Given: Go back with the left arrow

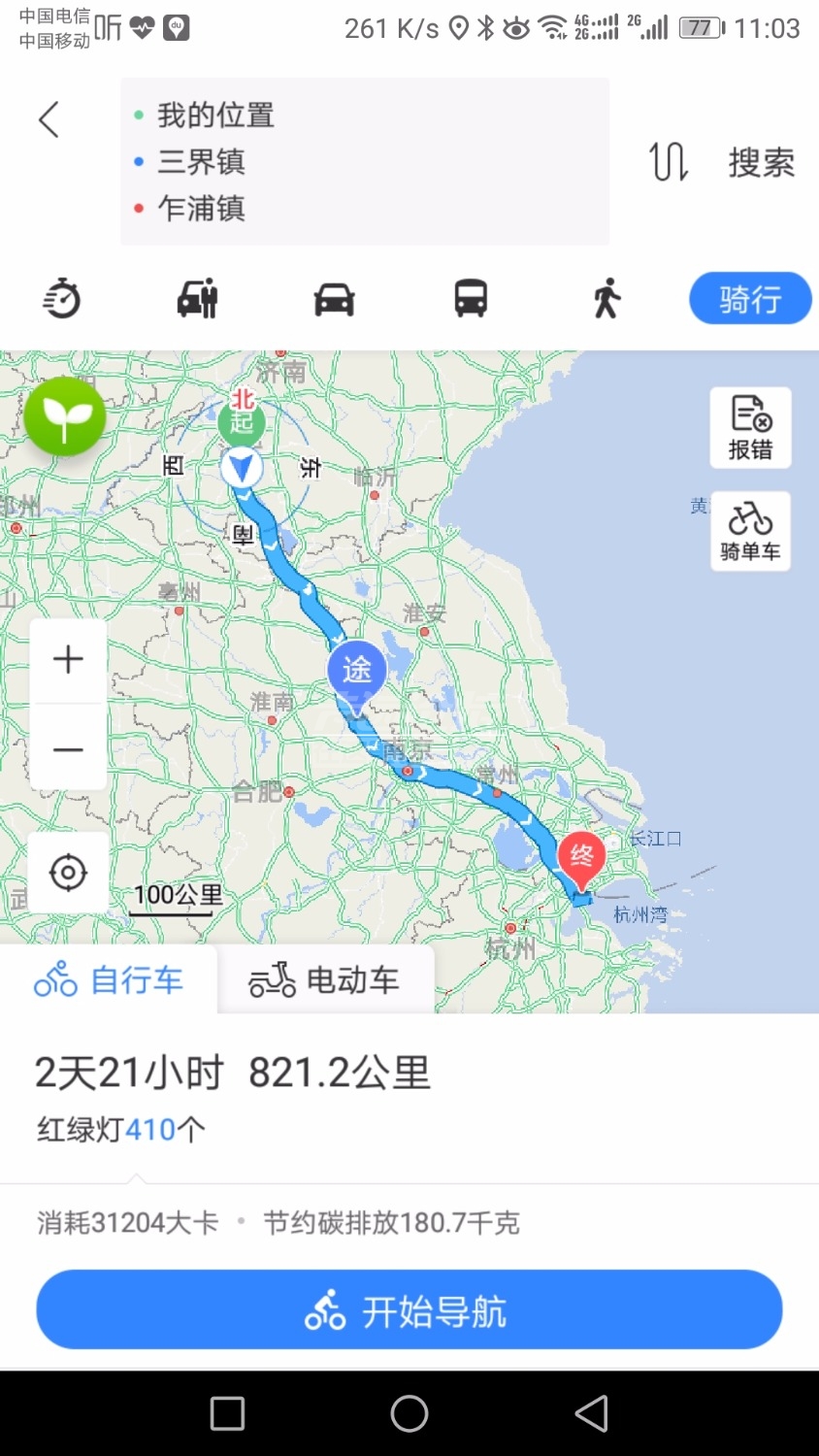Looking at the screenshot, I should tap(48, 118).
